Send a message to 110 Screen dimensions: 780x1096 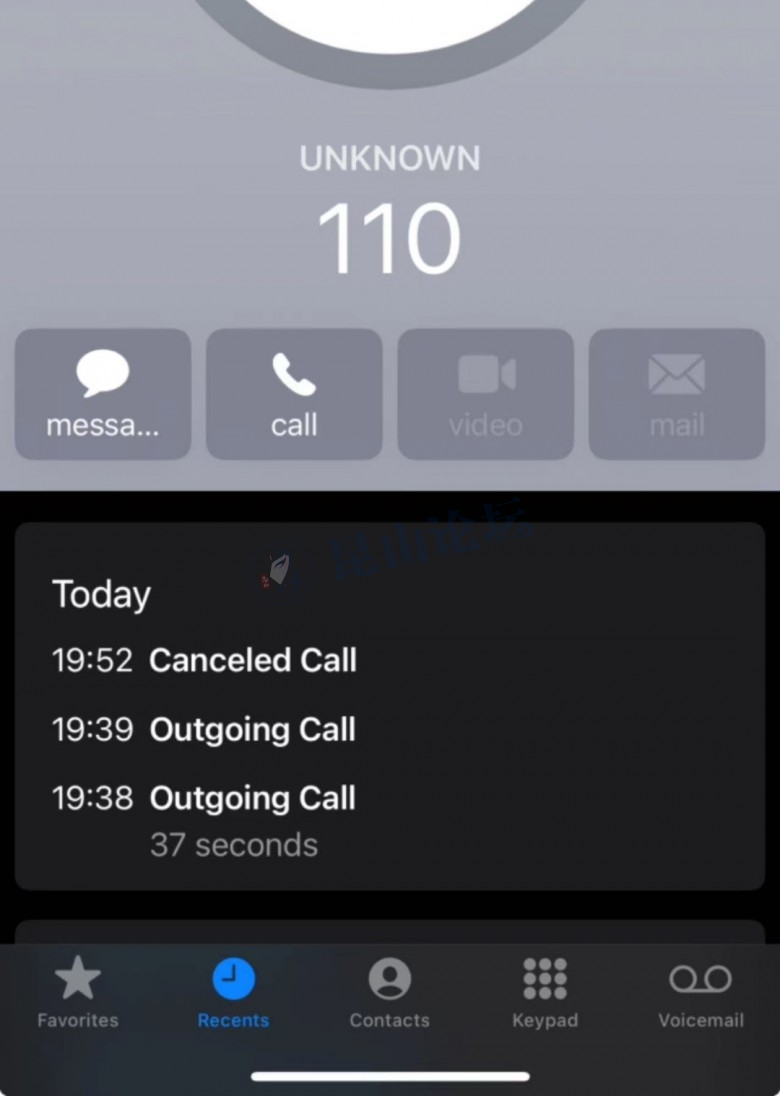tap(103, 394)
